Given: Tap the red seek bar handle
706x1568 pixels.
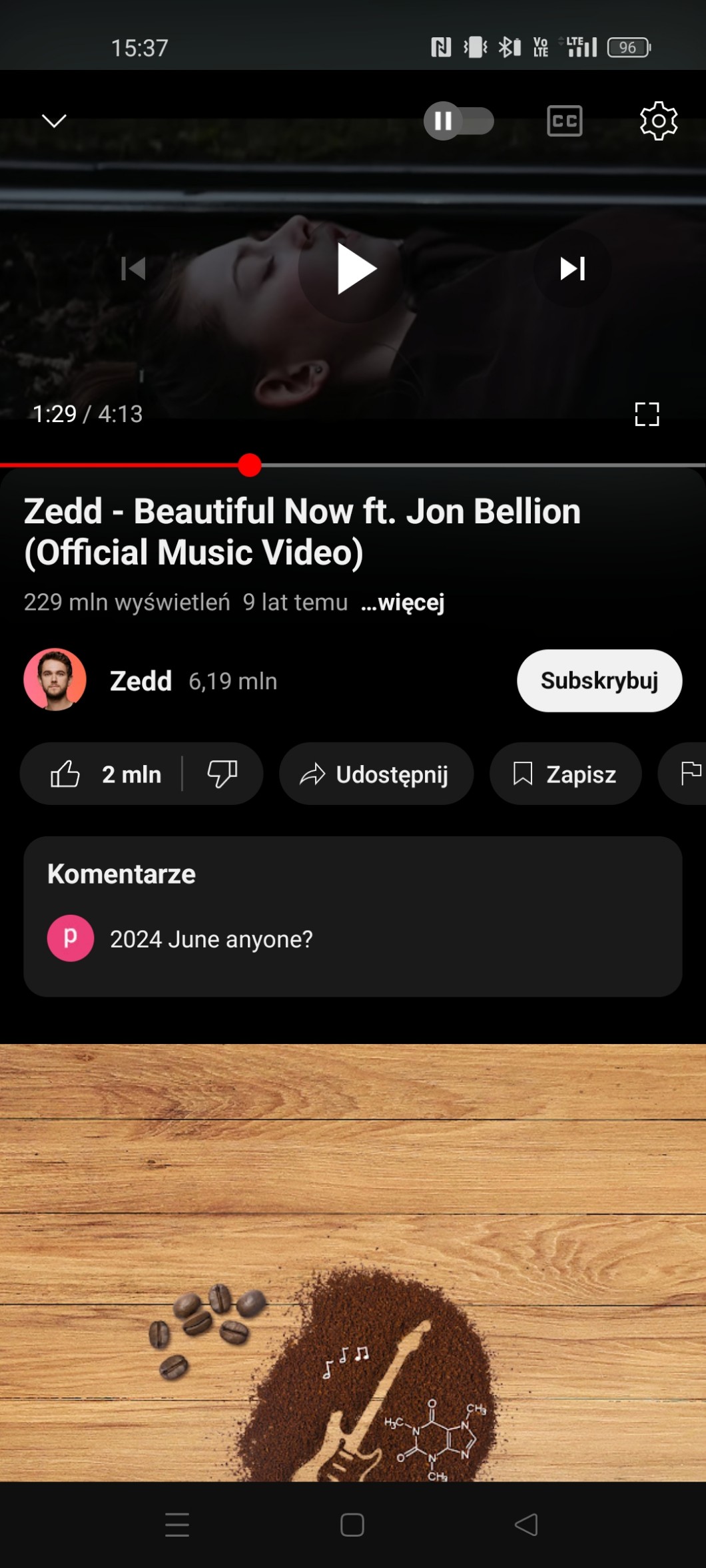Looking at the screenshot, I should pyautogui.click(x=250, y=465).
